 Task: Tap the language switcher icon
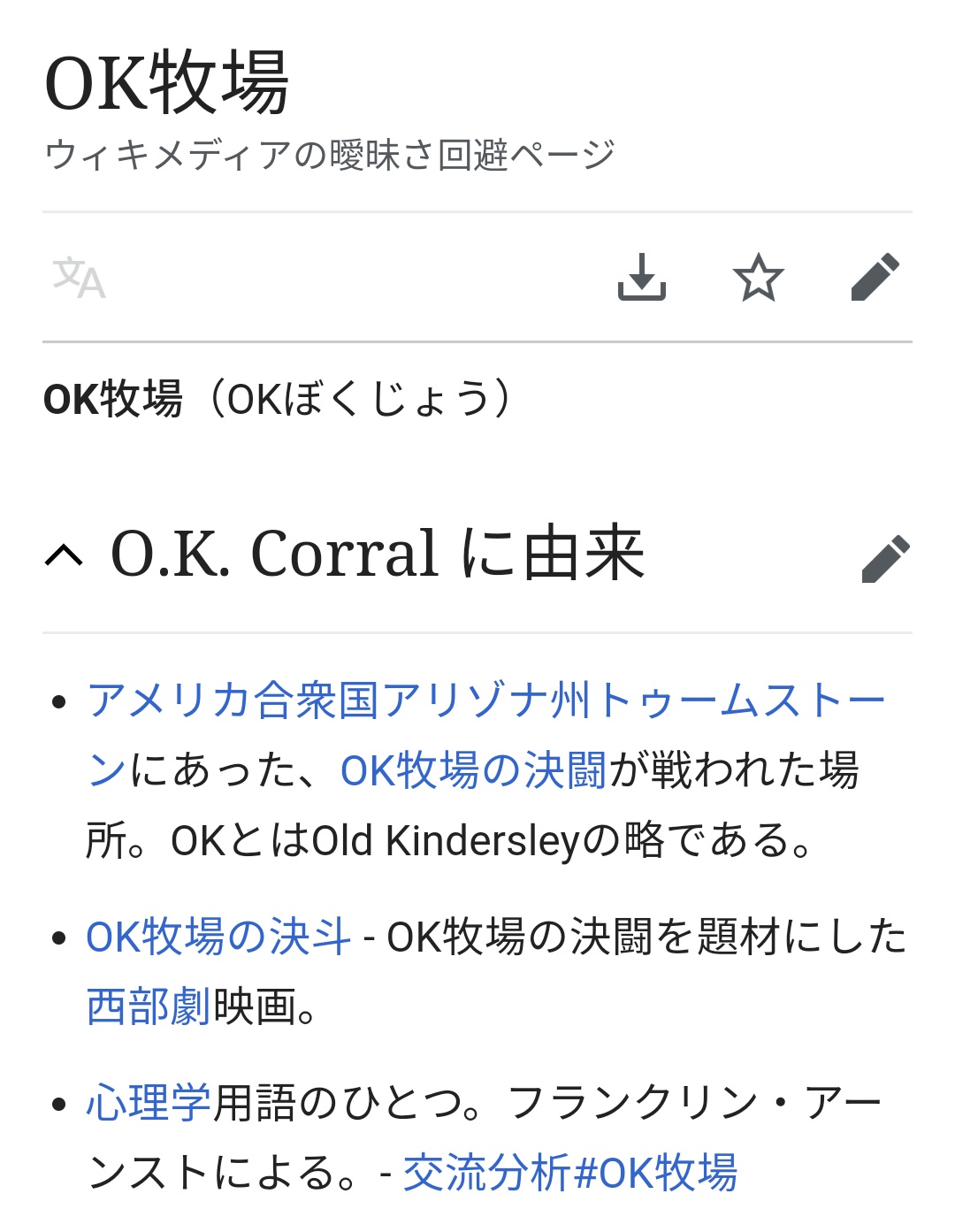80,278
